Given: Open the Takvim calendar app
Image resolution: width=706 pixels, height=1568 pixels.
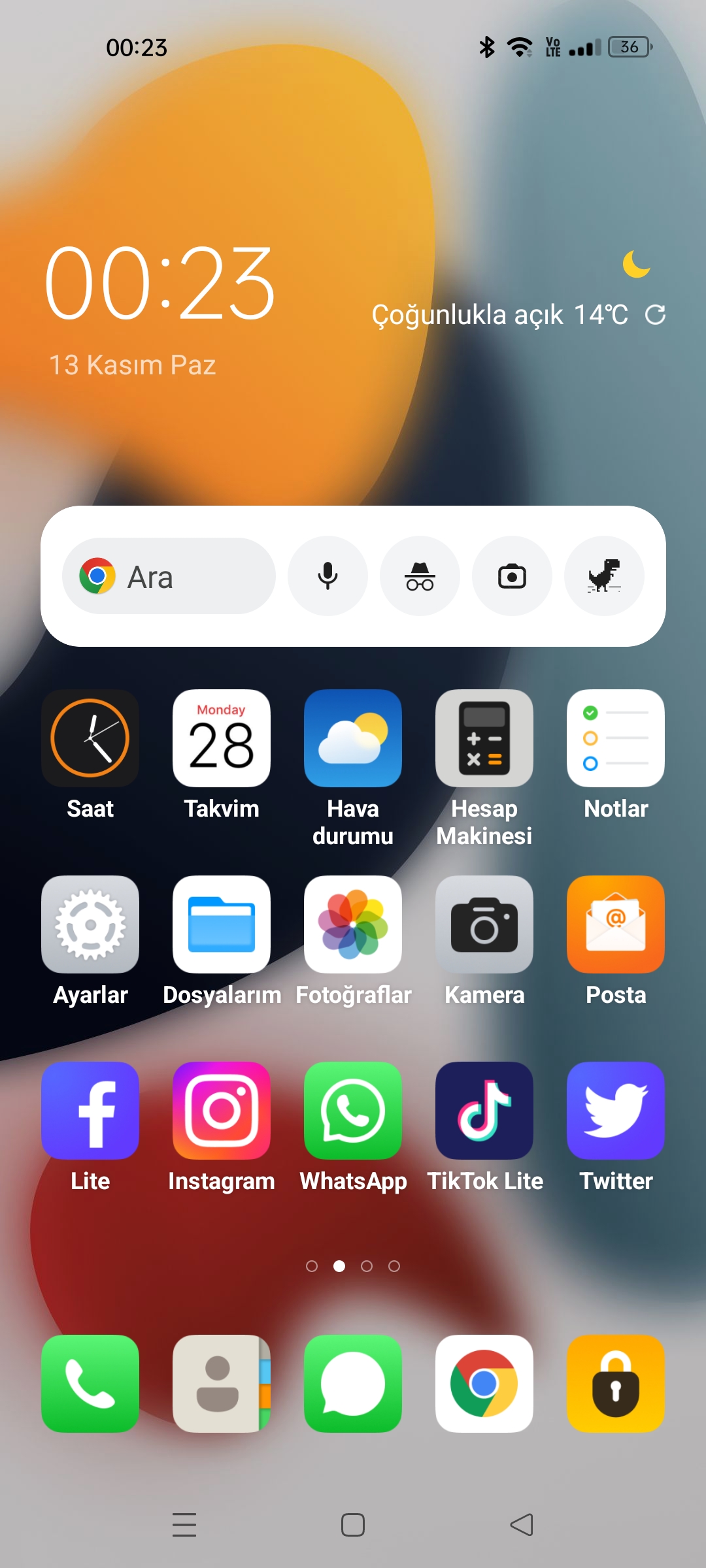Looking at the screenshot, I should coord(222,738).
